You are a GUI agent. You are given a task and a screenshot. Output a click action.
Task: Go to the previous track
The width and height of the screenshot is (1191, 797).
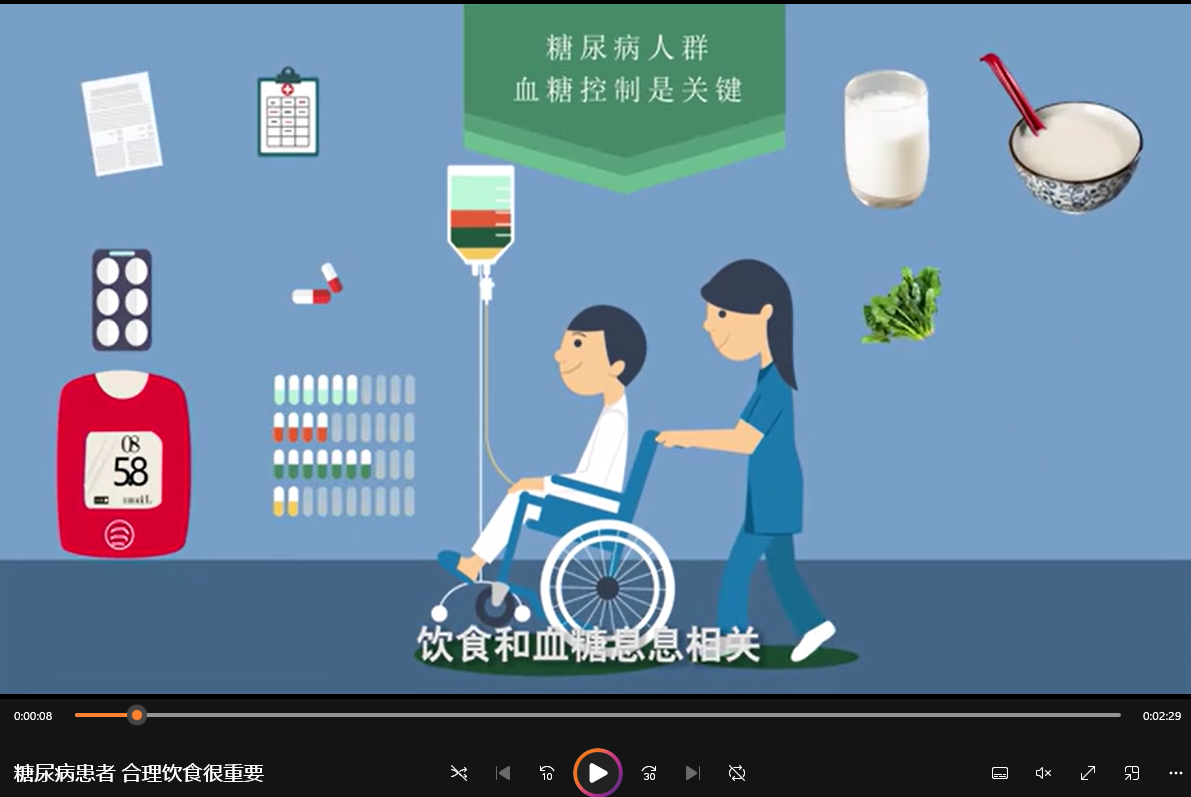(503, 773)
